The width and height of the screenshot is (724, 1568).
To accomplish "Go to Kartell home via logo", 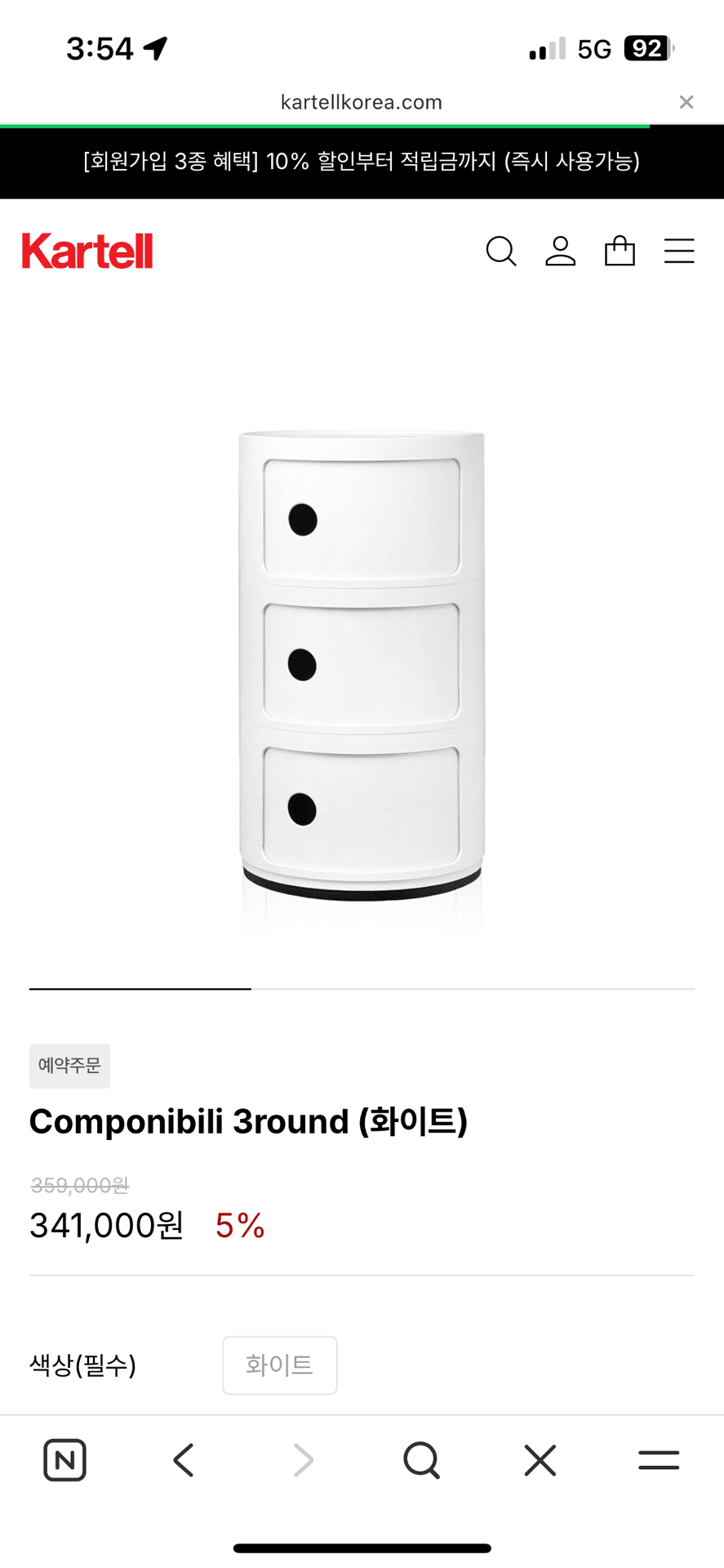I will point(87,252).
